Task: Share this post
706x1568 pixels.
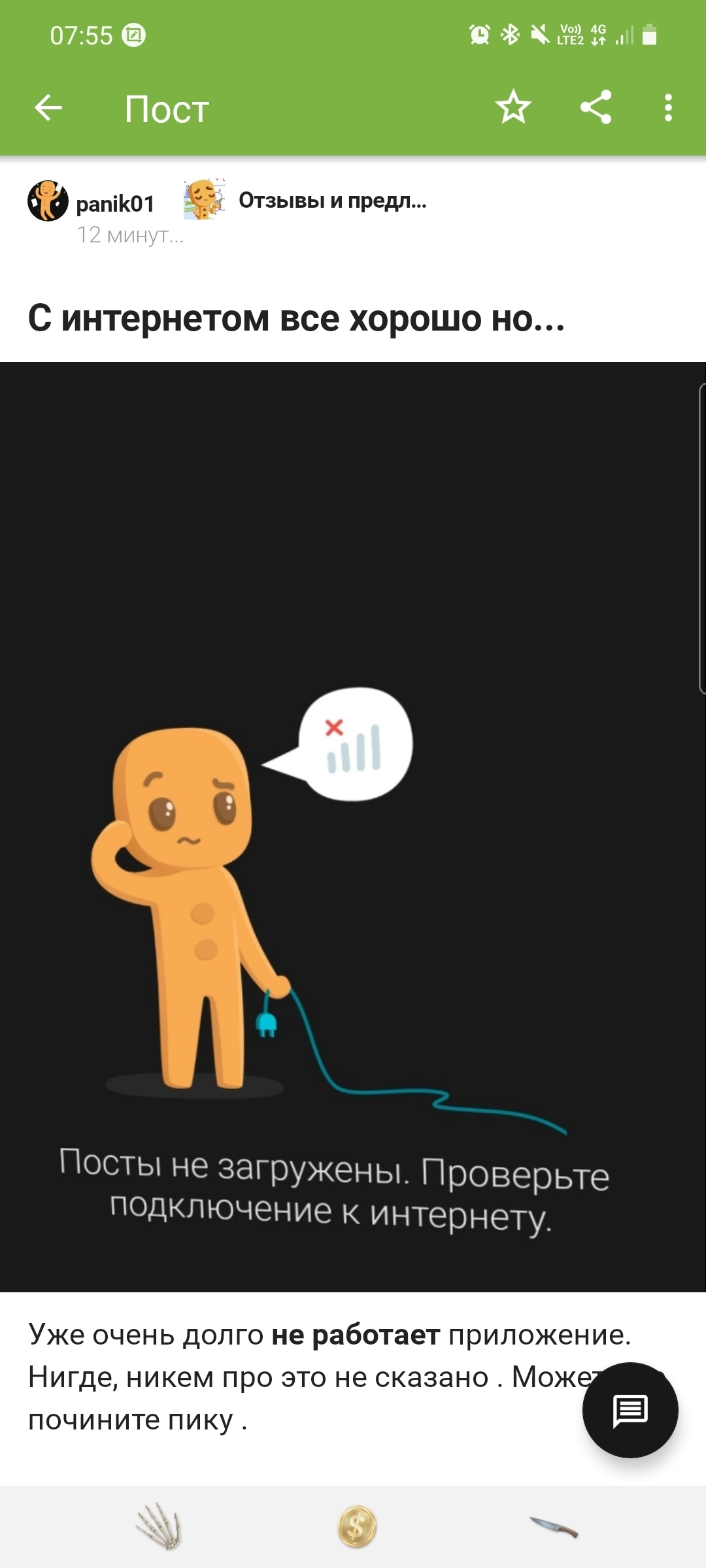Action: pos(596,107)
